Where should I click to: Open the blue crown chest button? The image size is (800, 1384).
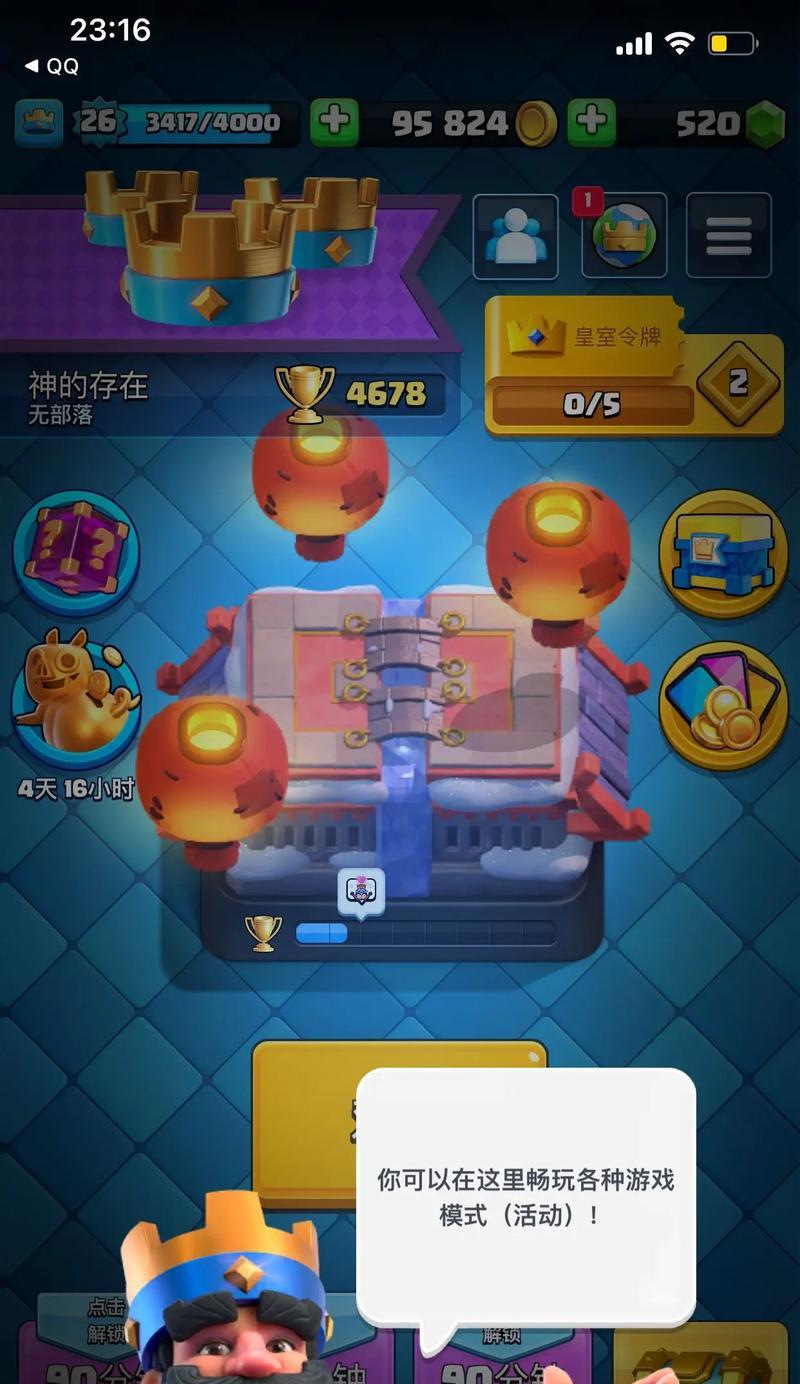[x=724, y=552]
